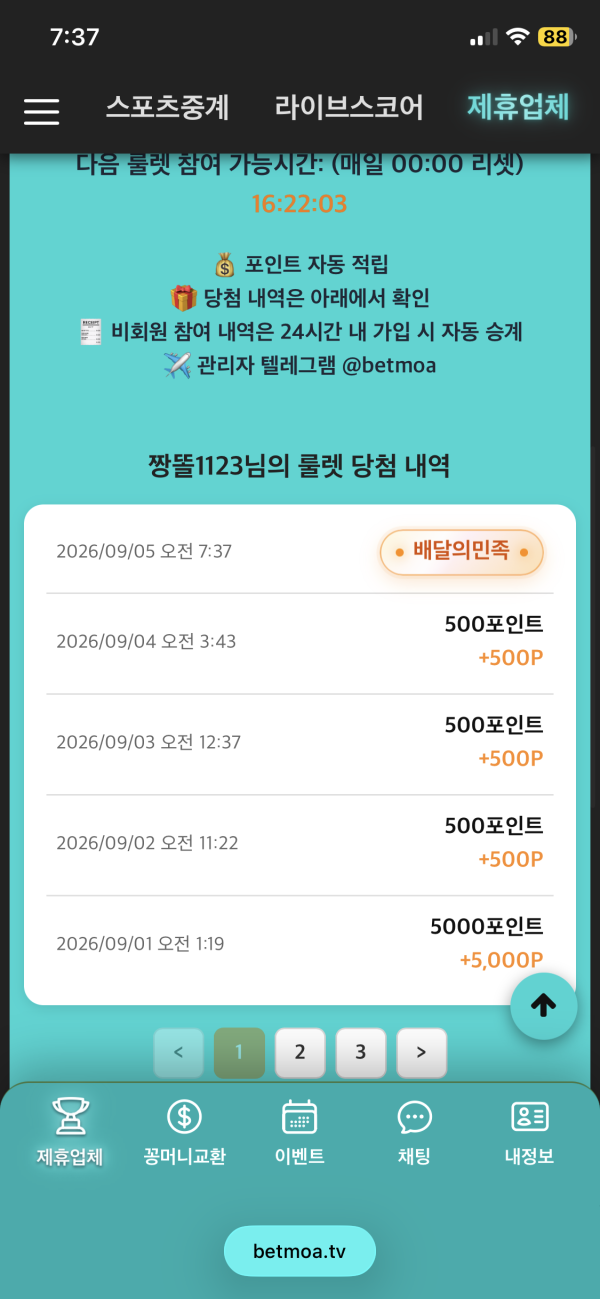Switch to the 라이브스코어 tab

point(349,107)
